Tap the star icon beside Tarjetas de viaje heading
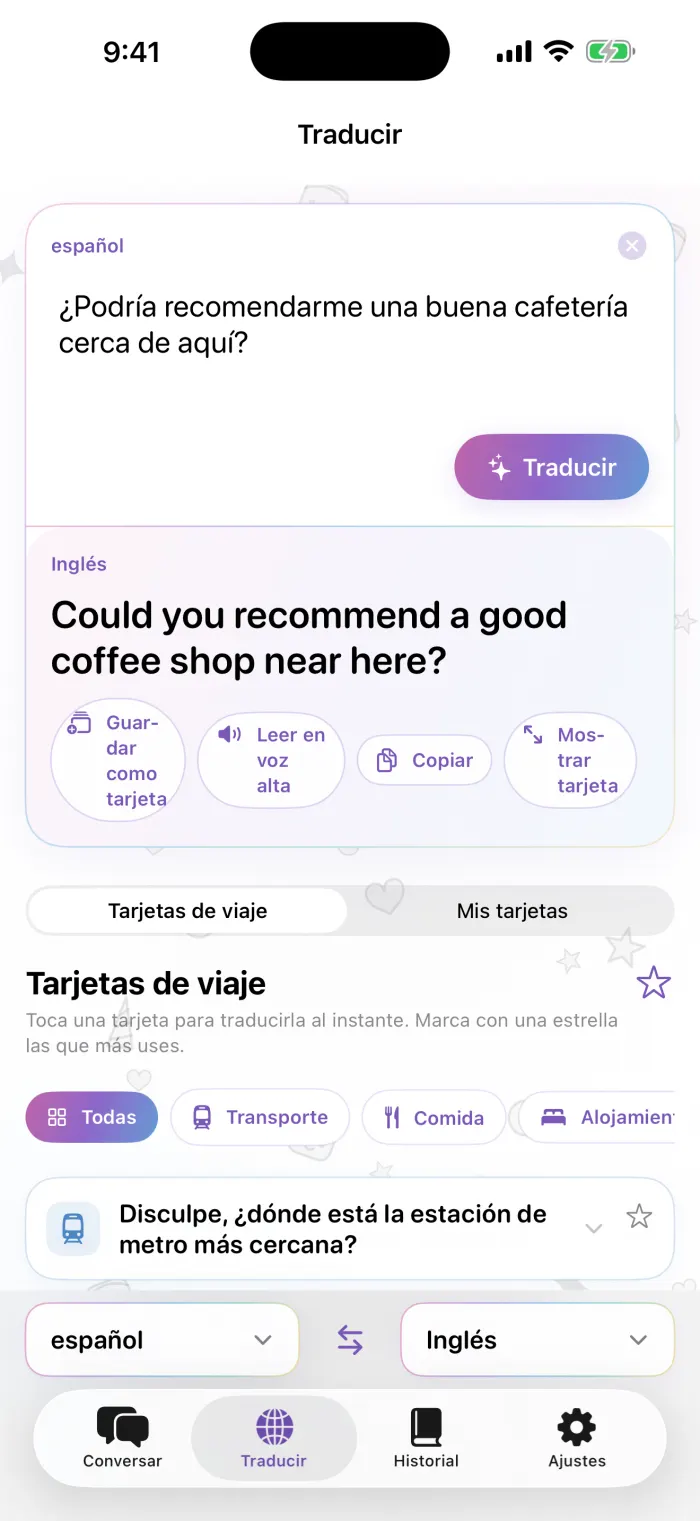The height and width of the screenshot is (1521, 700). pos(653,983)
